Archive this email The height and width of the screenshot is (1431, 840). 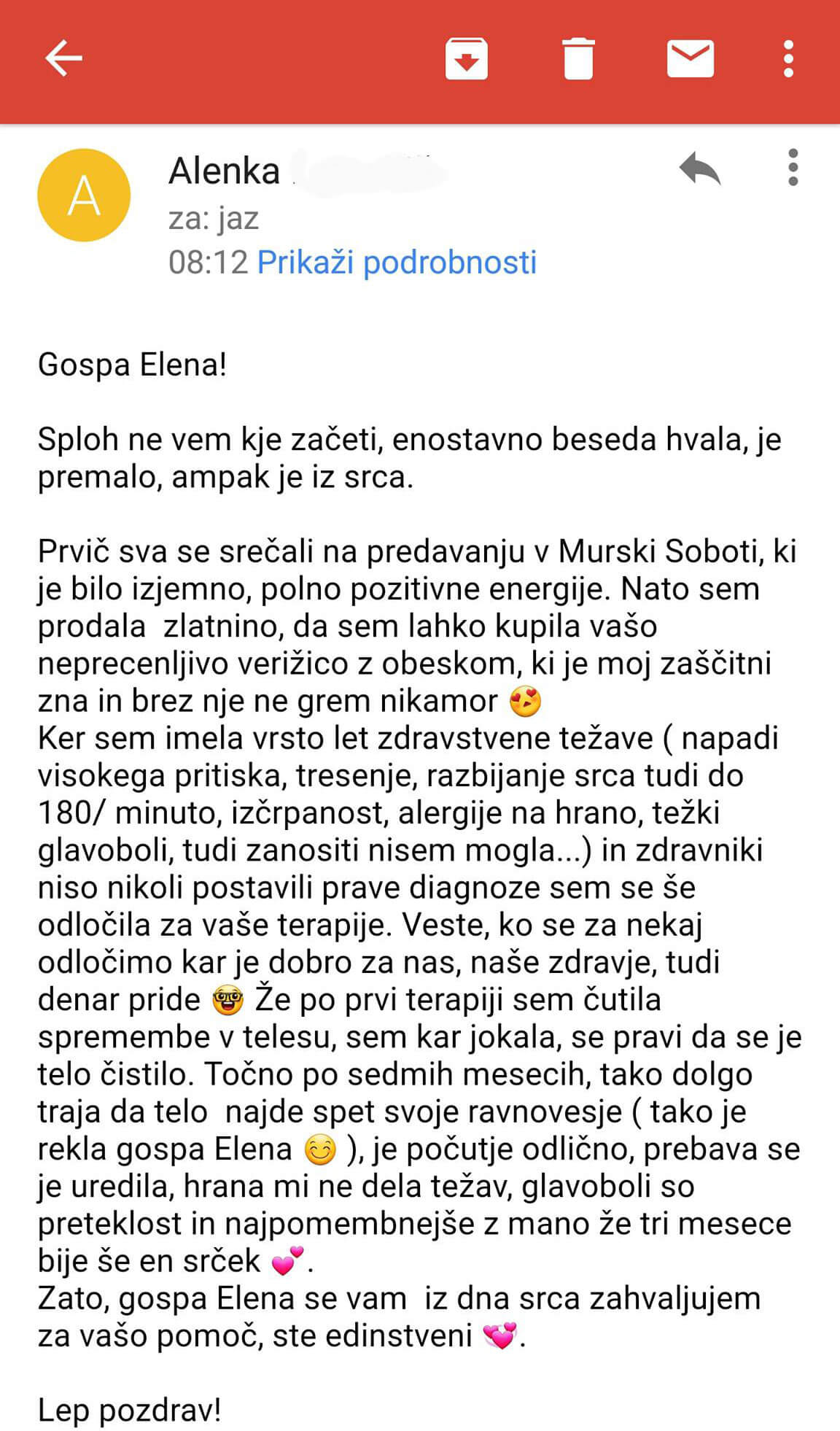pyautogui.click(x=467, y=58)
